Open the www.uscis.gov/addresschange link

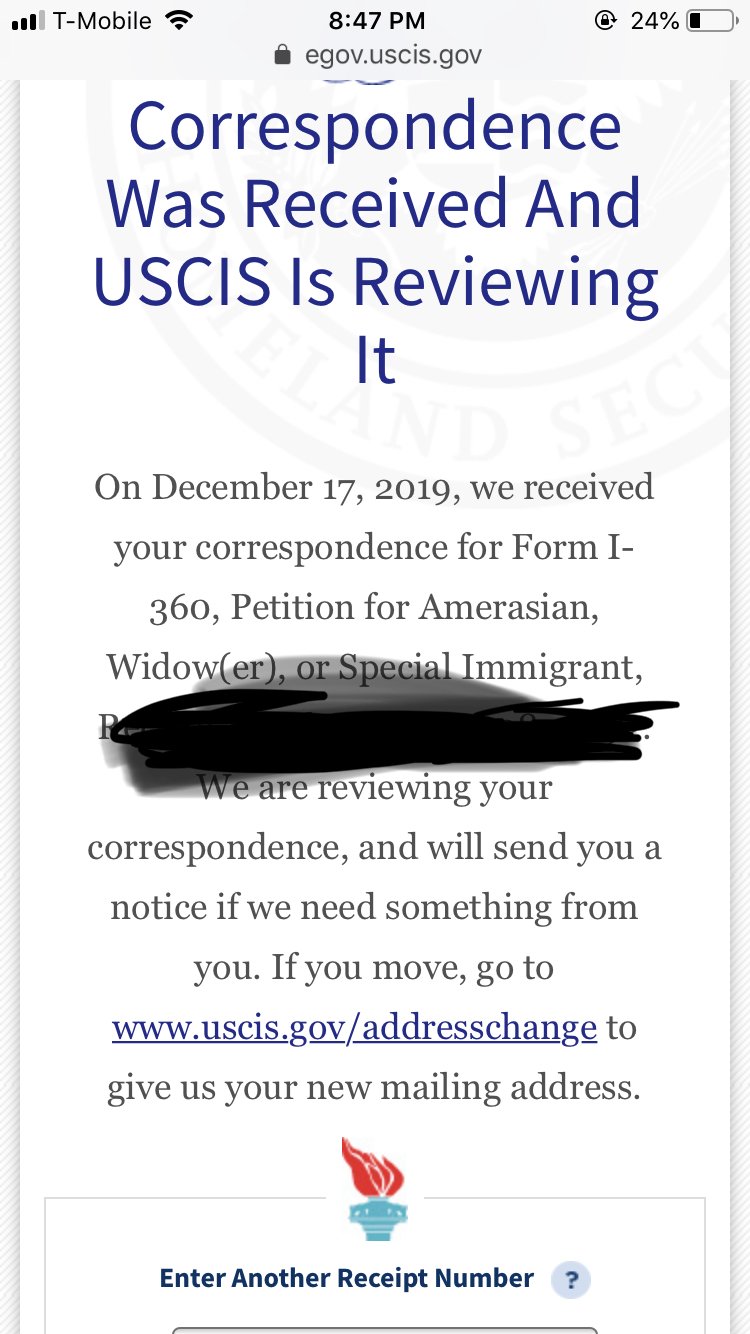[x=354, y=1028]
